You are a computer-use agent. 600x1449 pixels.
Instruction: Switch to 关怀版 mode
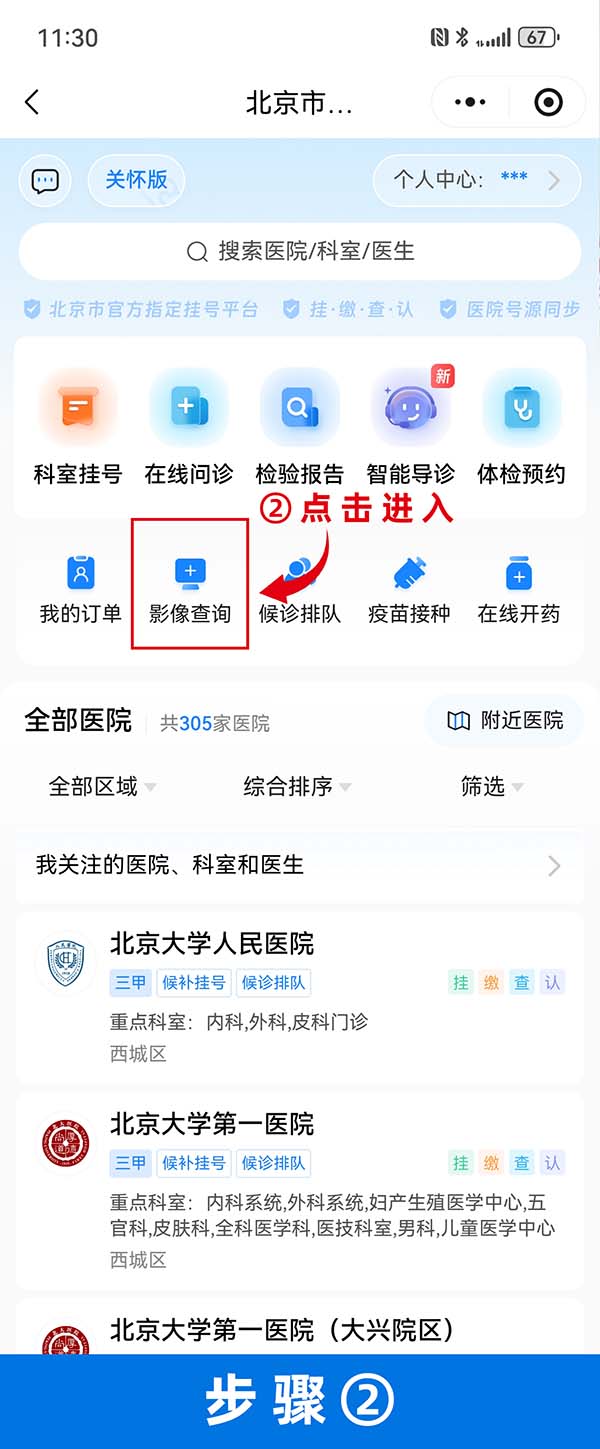pyautogui.click(x=136, y=180)
